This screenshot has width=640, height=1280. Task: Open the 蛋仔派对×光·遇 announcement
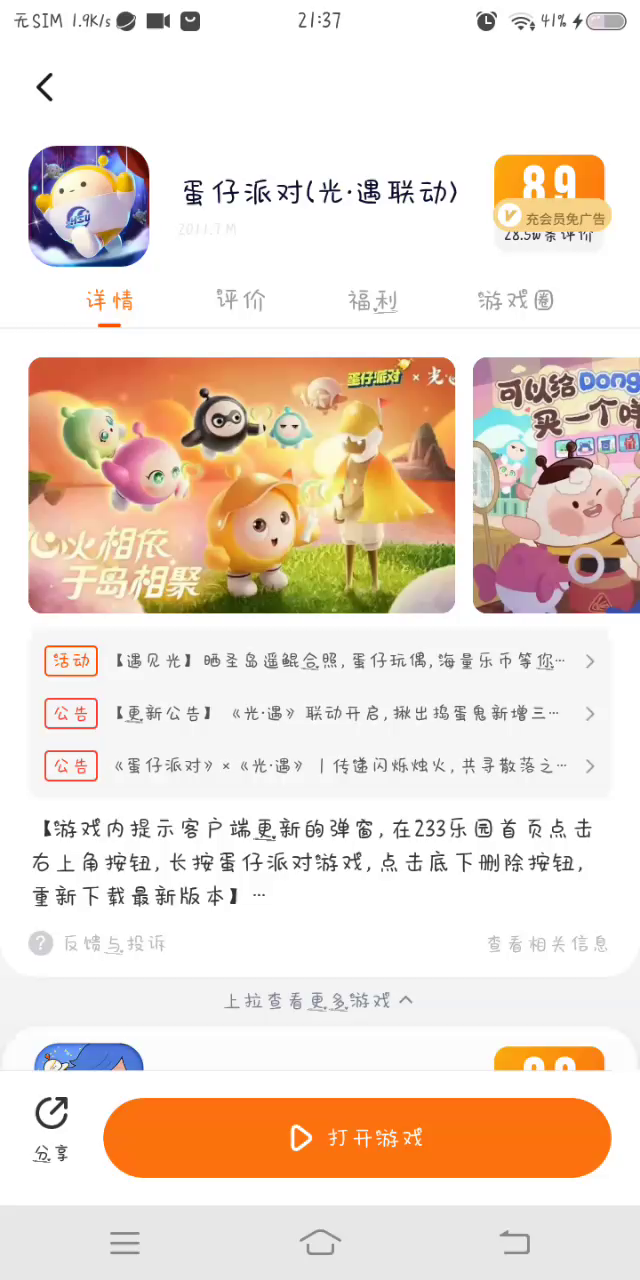(x=320, y=766)
